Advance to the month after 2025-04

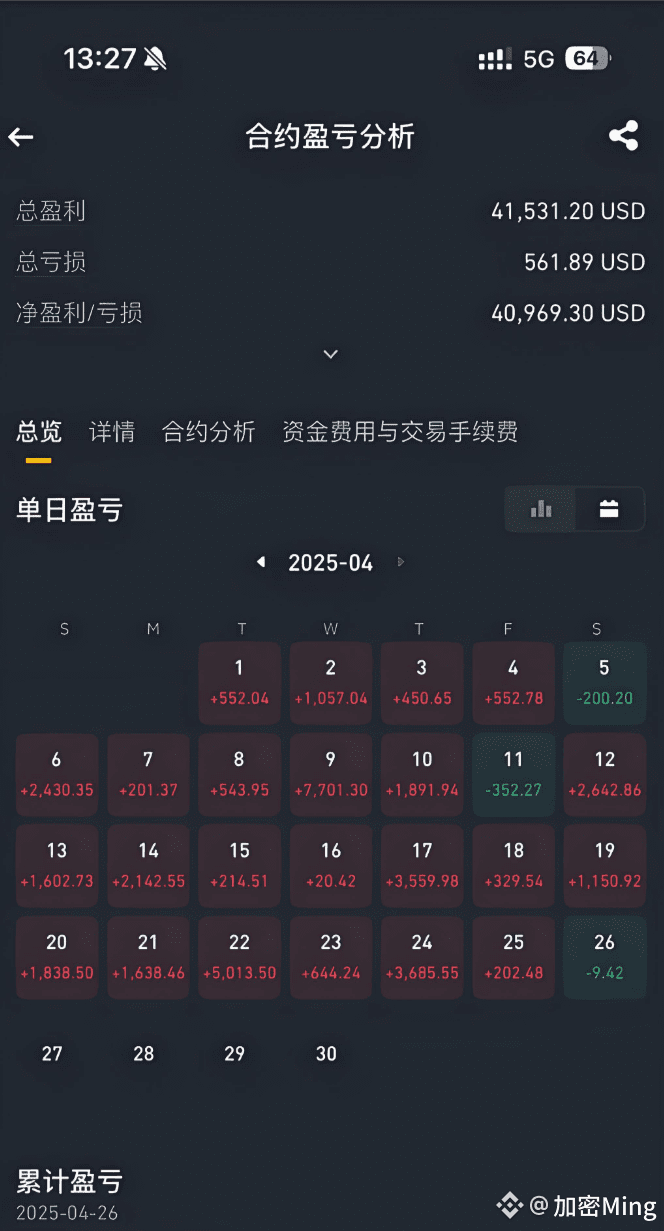tap(401, 562)
